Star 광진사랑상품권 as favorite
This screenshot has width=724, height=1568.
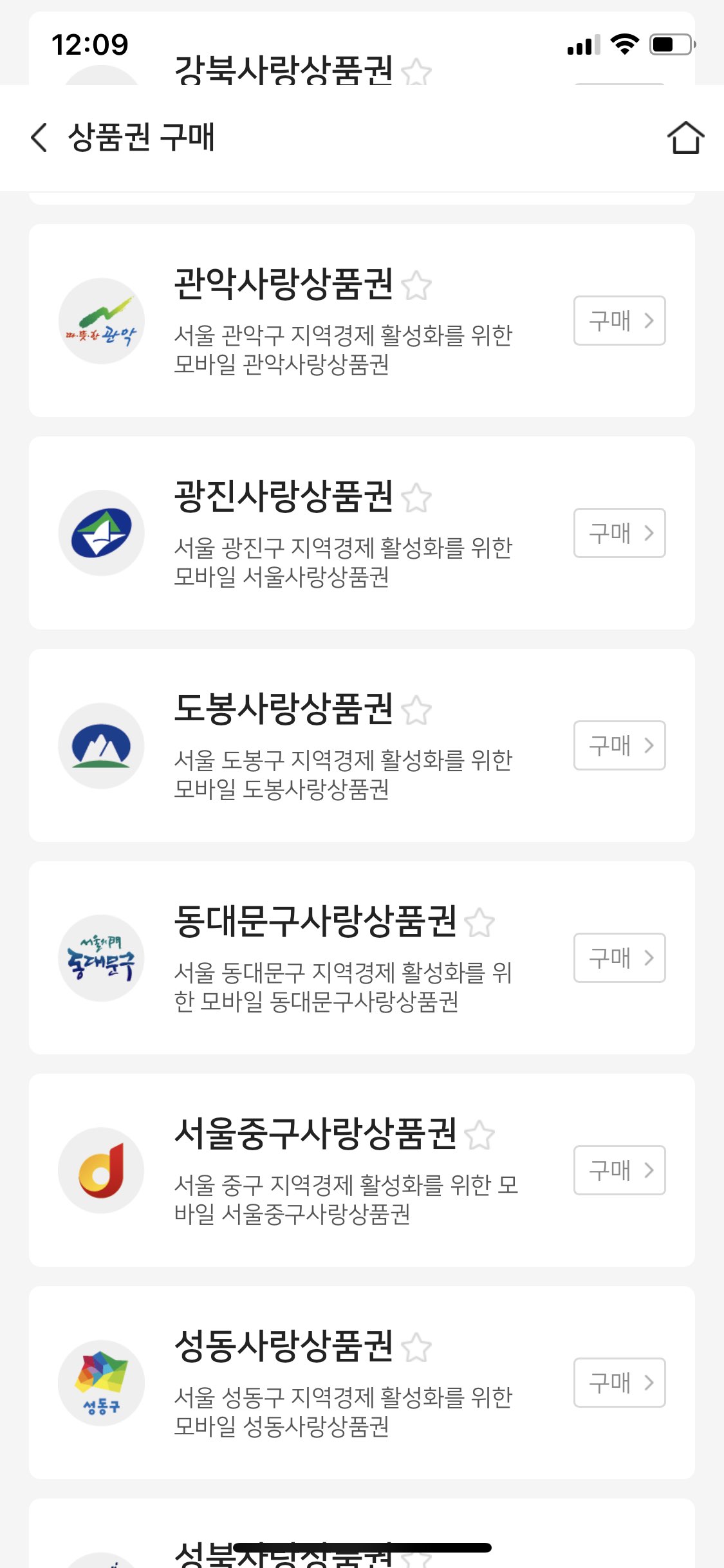[x=416, y=498]
